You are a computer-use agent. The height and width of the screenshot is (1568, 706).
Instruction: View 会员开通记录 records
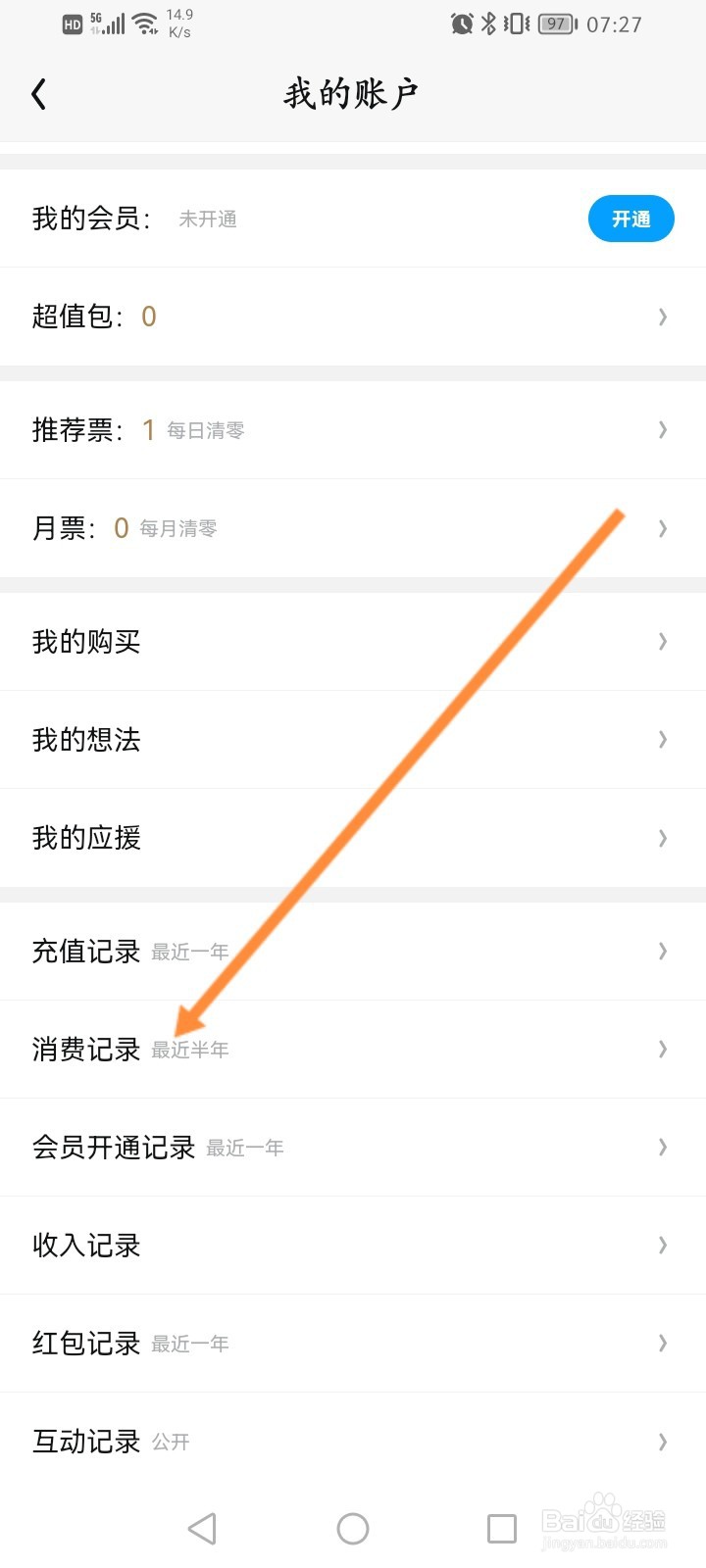pyautogui.click(x=353, y=1148)
